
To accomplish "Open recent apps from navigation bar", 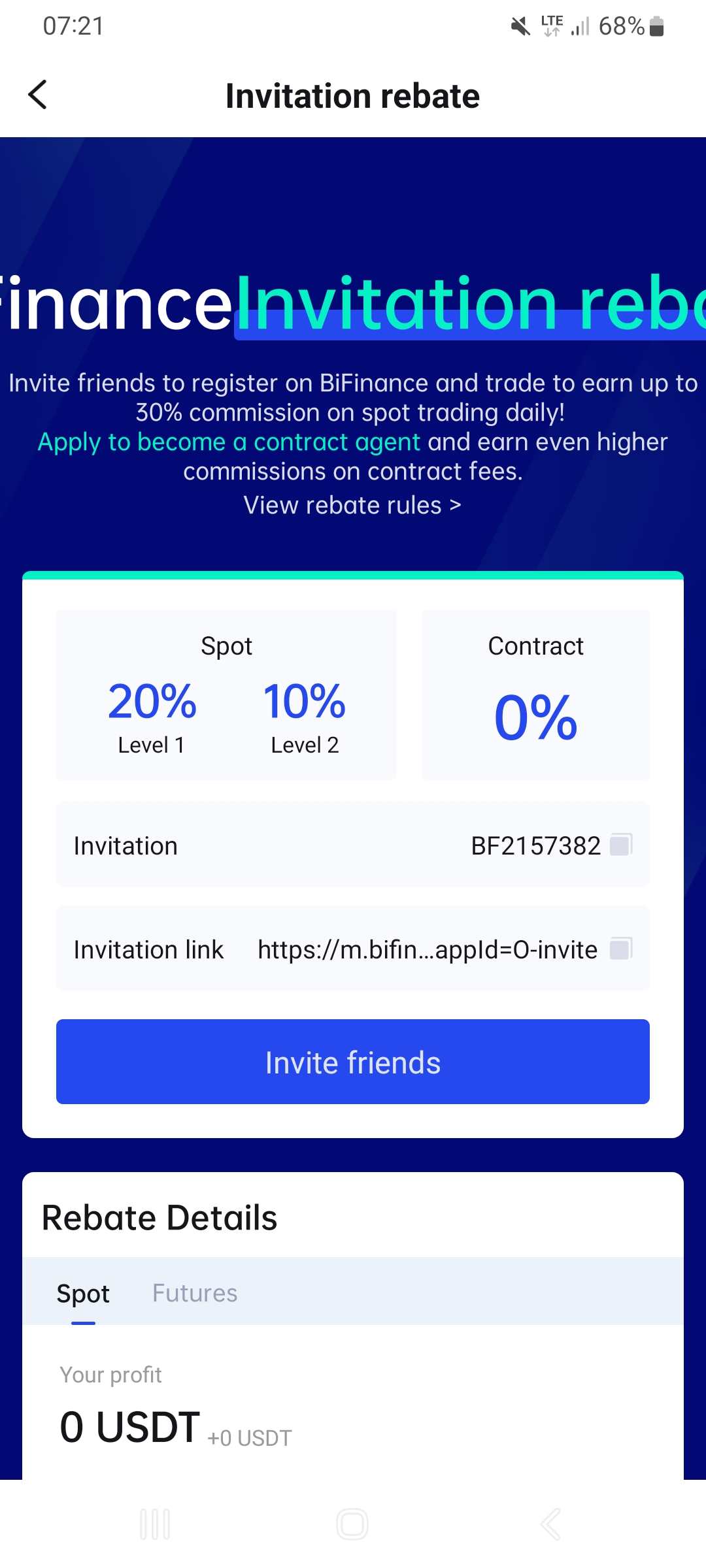I will pos(156,1524).
